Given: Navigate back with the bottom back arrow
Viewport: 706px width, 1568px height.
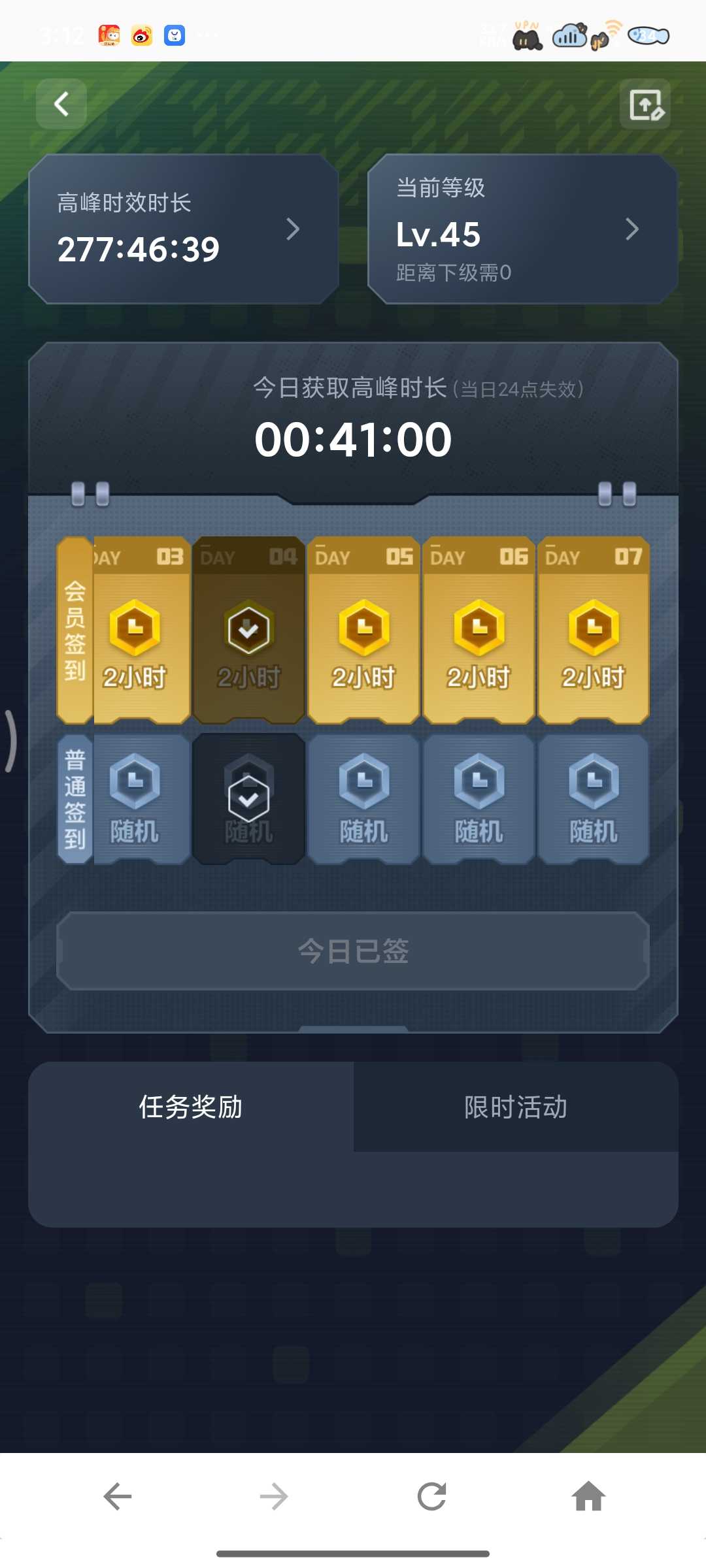Looking at the screenshot, I should click(x=118, y=1496).
